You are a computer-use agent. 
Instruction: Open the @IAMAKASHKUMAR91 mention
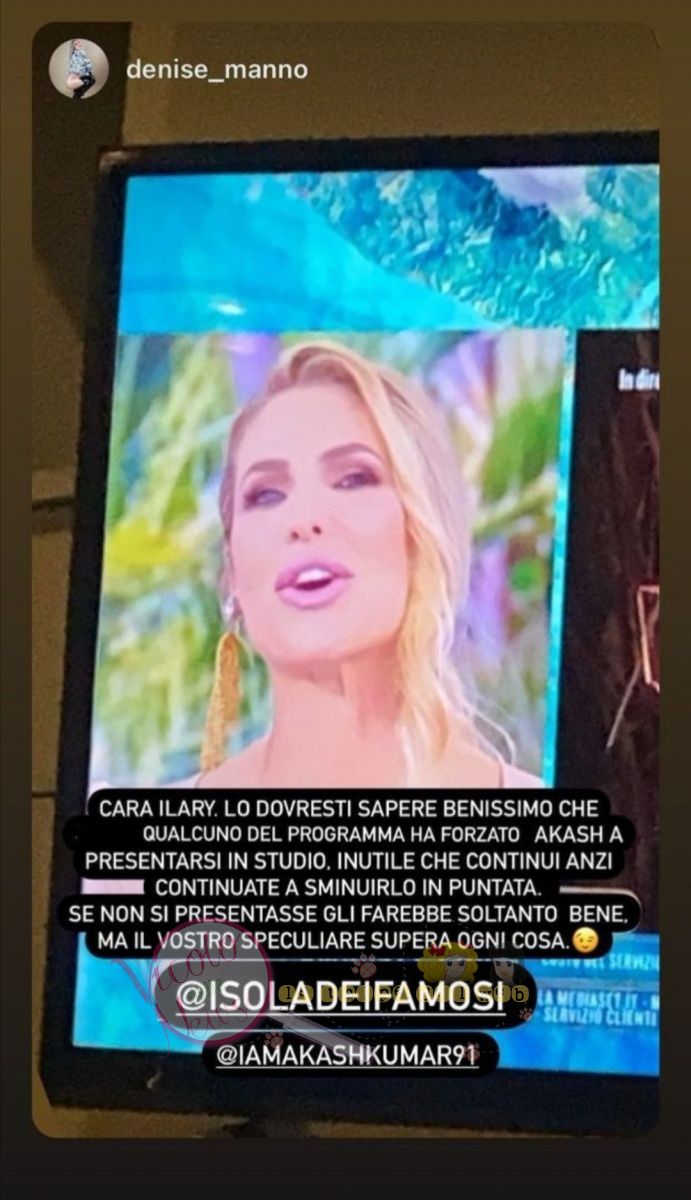click(349, 1054)
